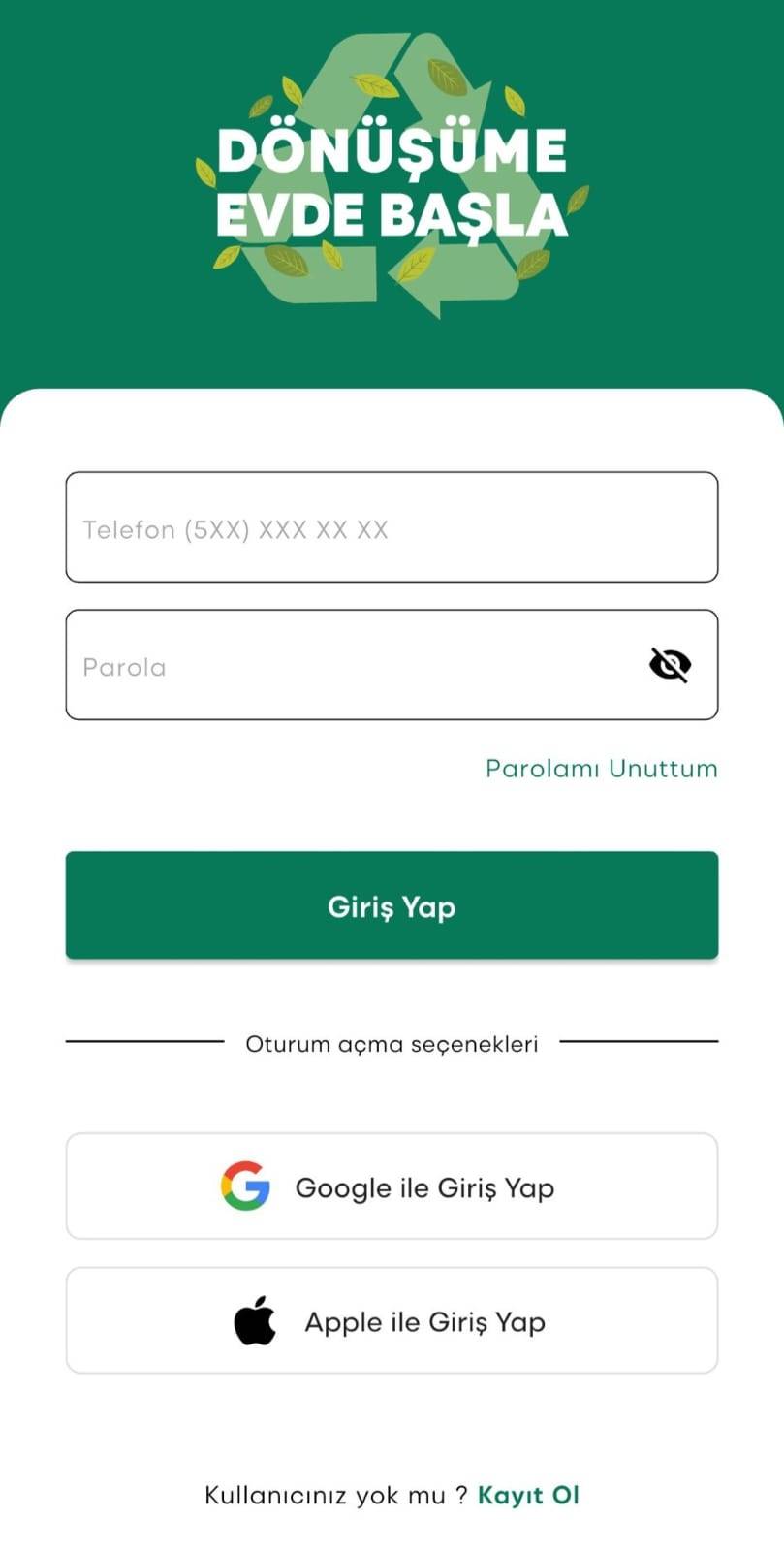The width and height of the screenshot is (784, 1550).
Task: Choose Apple ile Giriş Yap
Action: coord(392,1320)
